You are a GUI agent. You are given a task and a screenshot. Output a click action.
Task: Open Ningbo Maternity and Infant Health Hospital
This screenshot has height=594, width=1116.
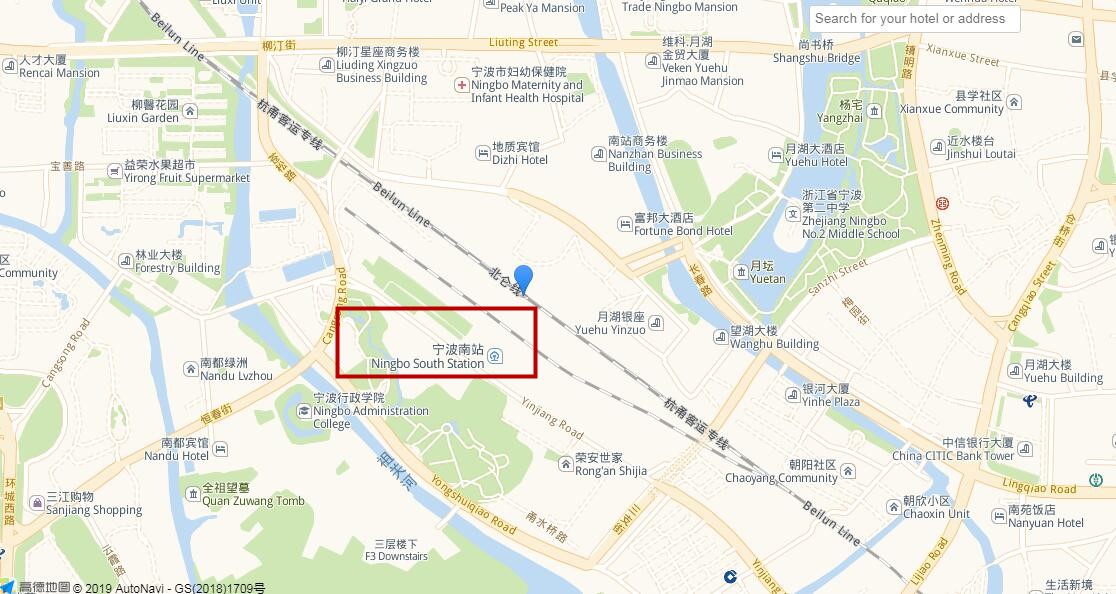pos(461,86)
